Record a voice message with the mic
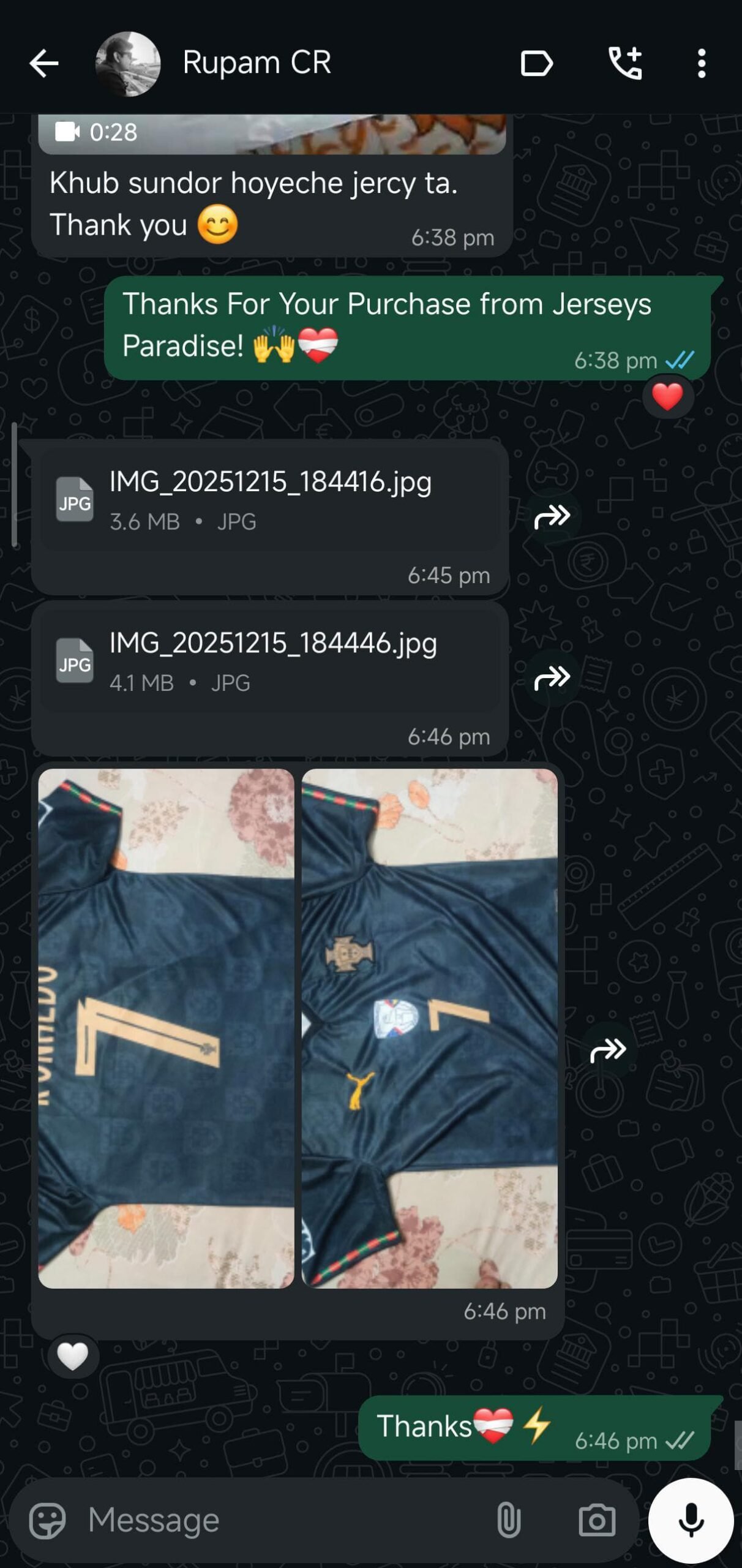Image resolution: width=742 pixels, height=1568 pixels. coord(691,1521)
